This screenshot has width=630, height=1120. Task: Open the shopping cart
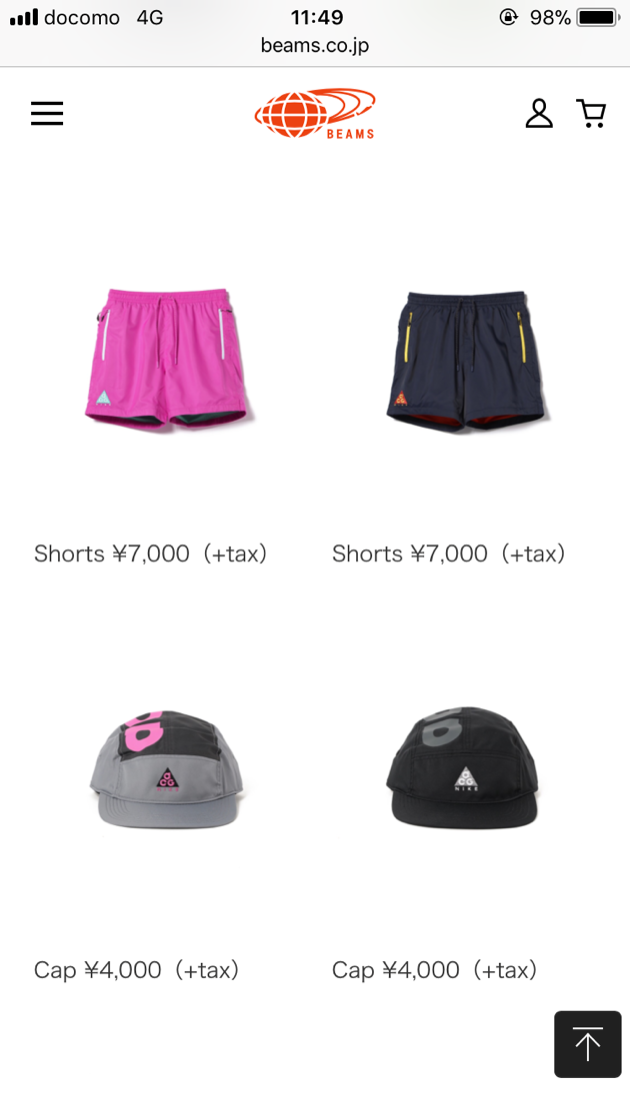[591, 113]
